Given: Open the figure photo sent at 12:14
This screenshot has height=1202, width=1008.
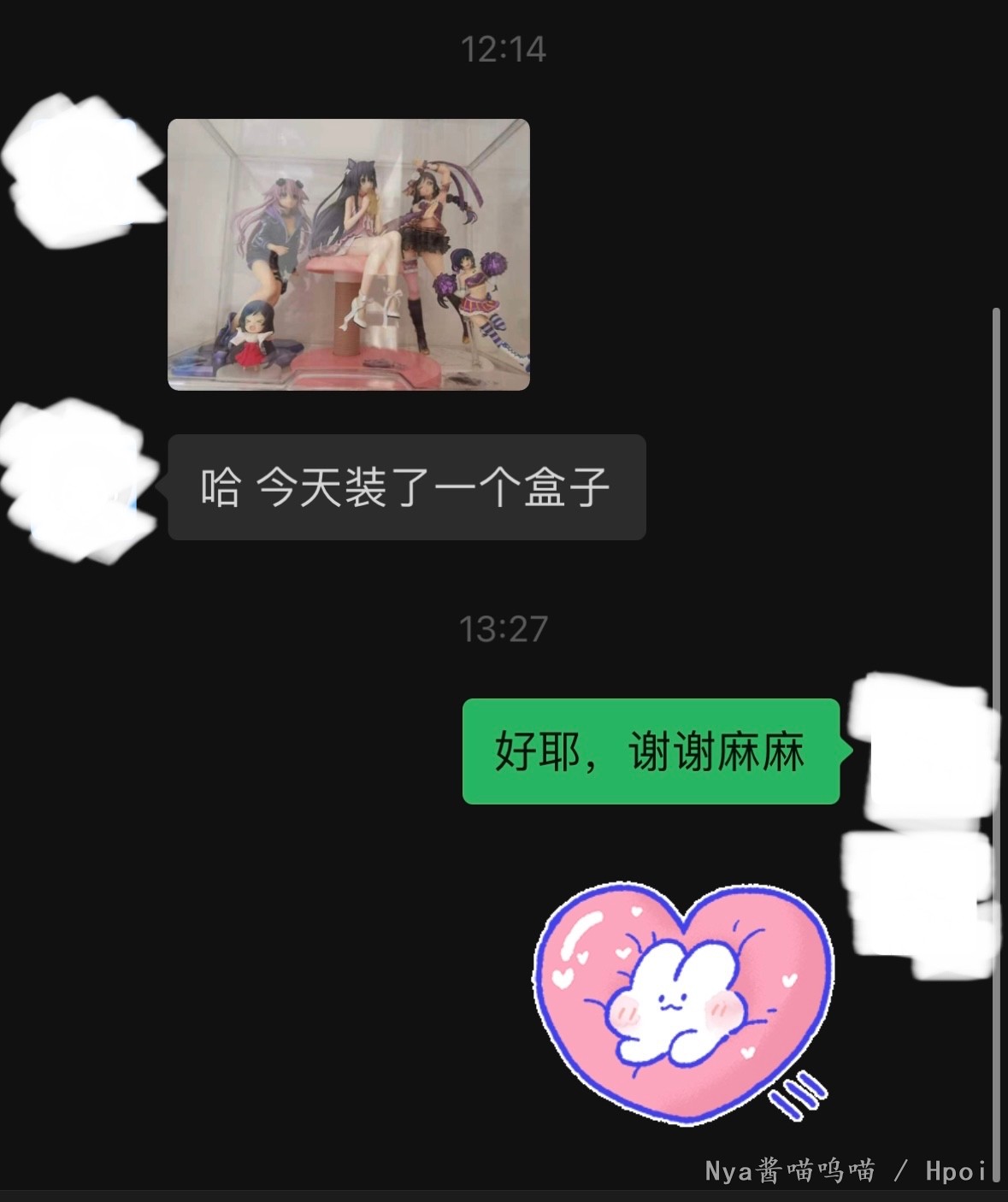Looking at the screenshot, I should (x=349, y=255).
